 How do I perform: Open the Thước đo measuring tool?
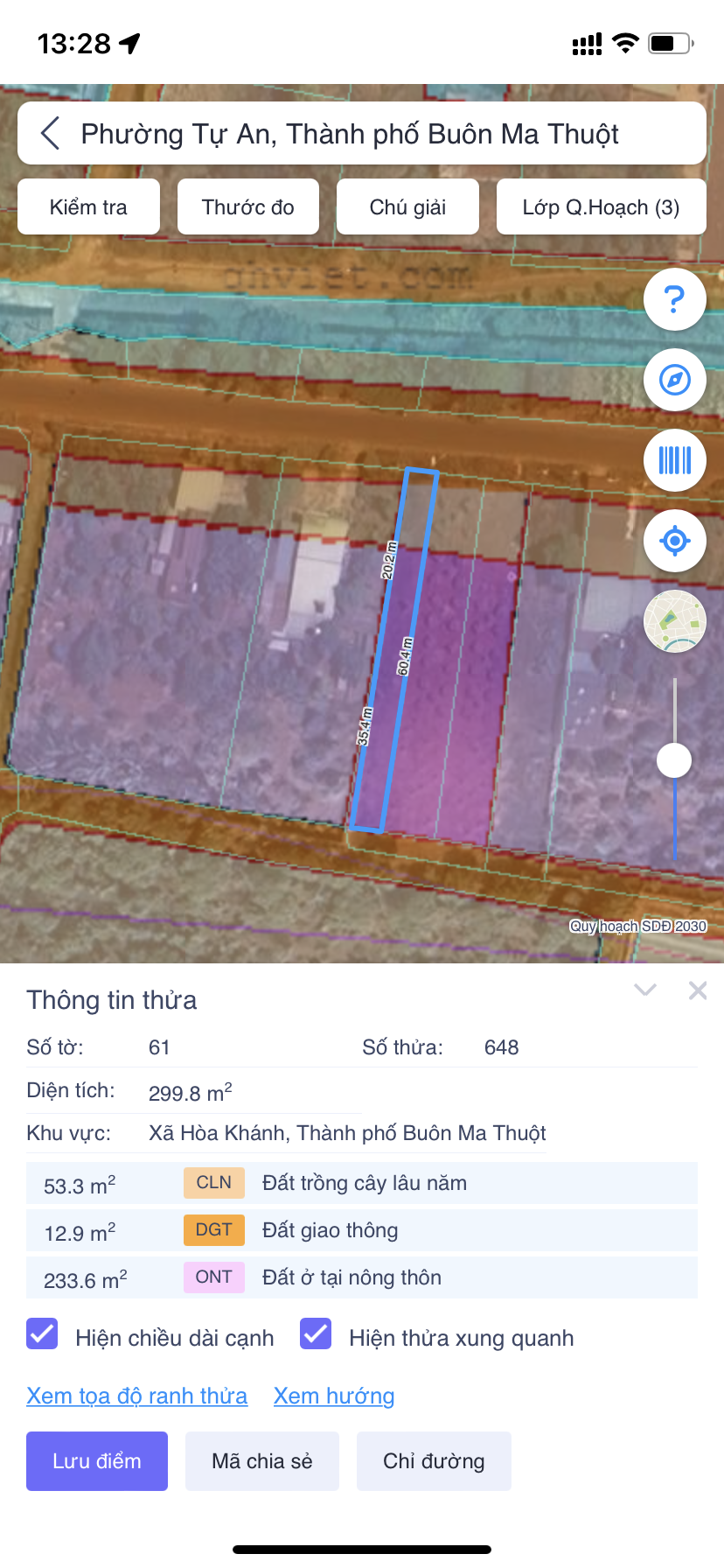tap(248, 207)
